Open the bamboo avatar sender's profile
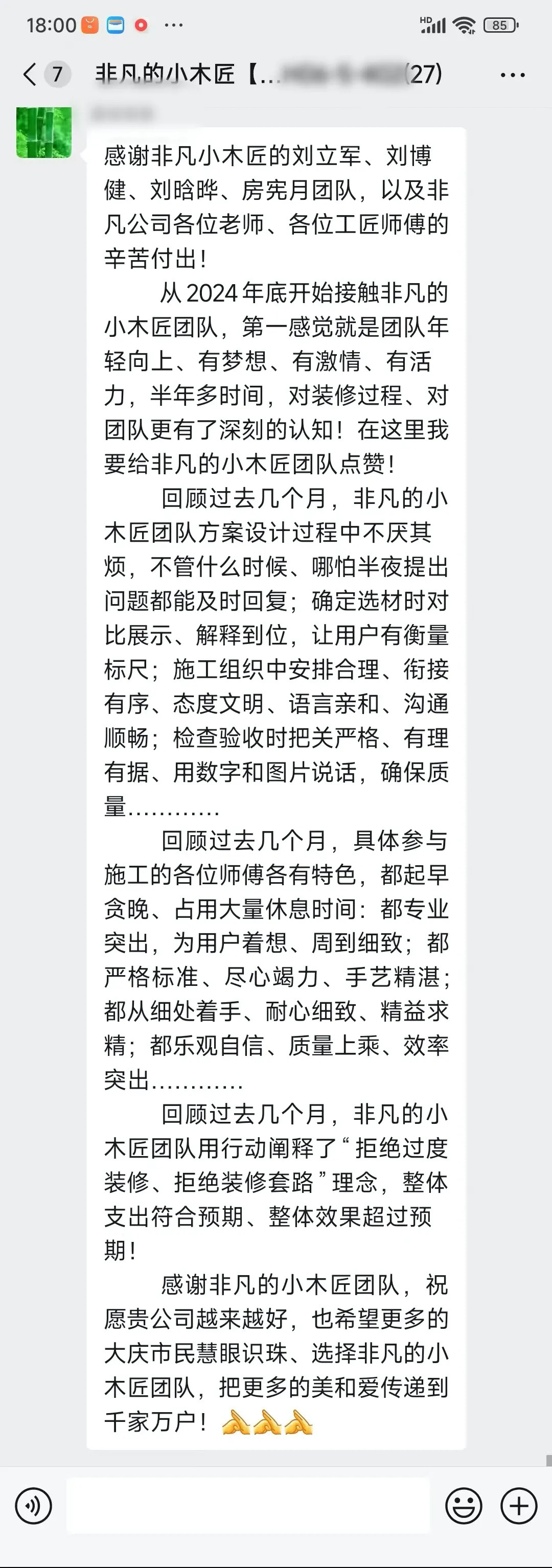The image size is (552, 1568). [x=44, y=133]
